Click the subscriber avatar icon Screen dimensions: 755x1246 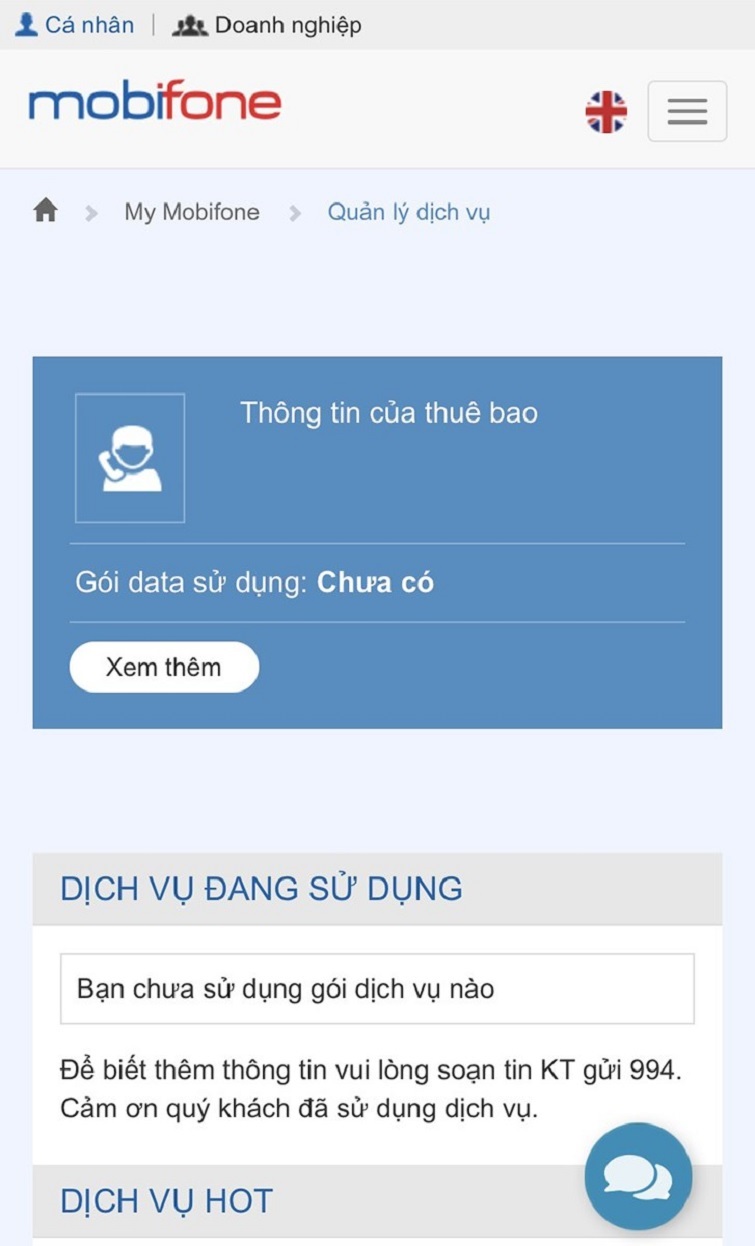pos(130,457)
